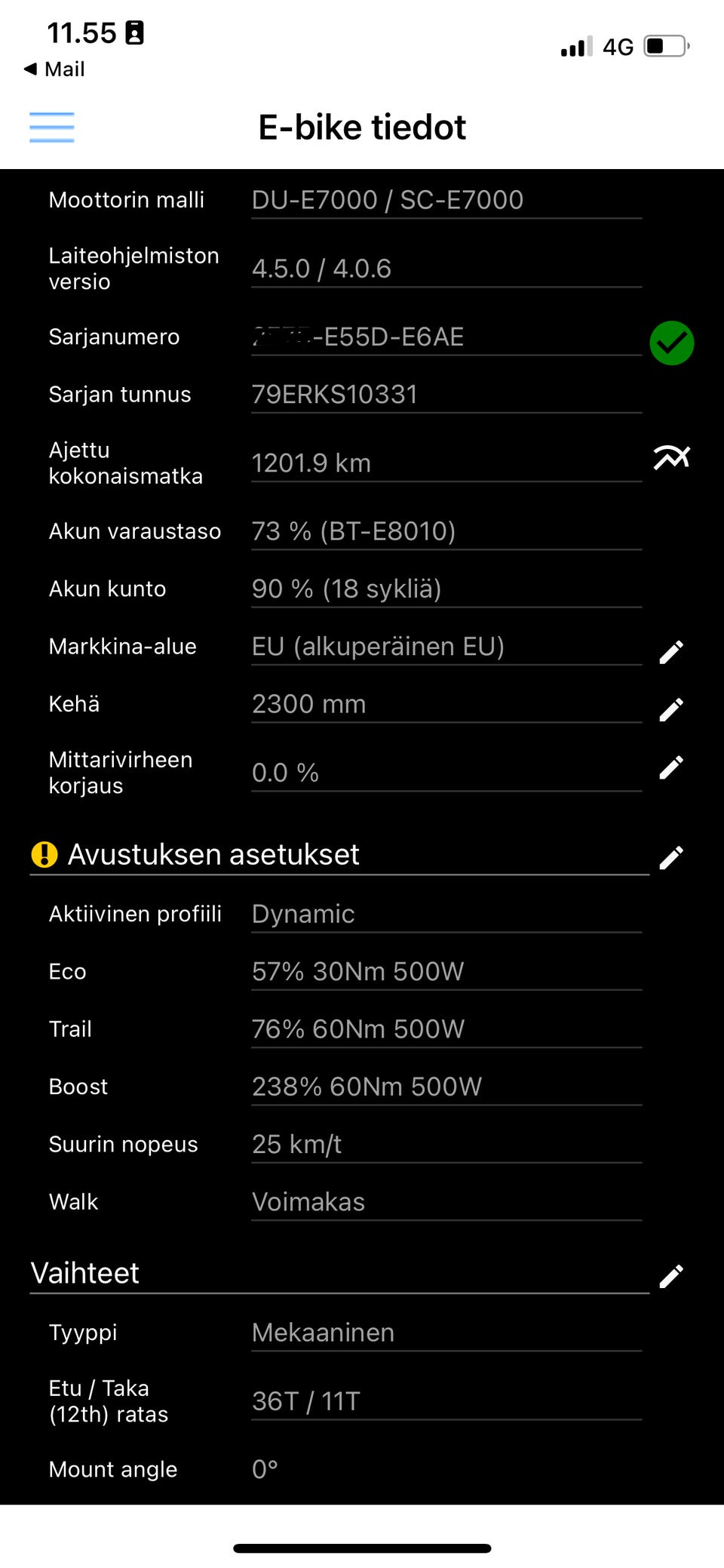Edit the Avustuksen asetukset section
Image resolution: width=724 pixels, height=1568 pixels.
(x=671, y=858)
